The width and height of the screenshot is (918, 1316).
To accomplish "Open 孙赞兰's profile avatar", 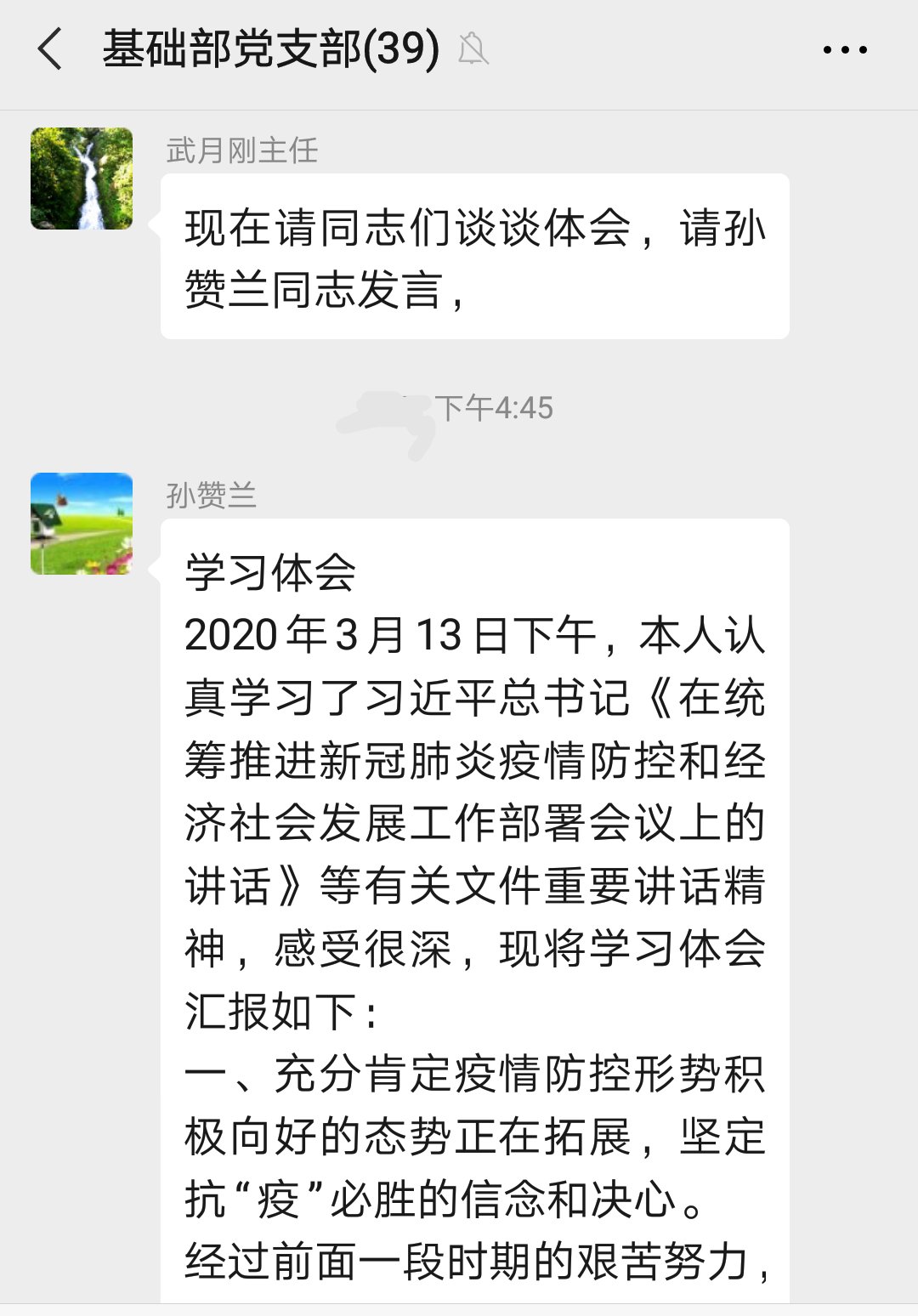I will tap(82, 524).
